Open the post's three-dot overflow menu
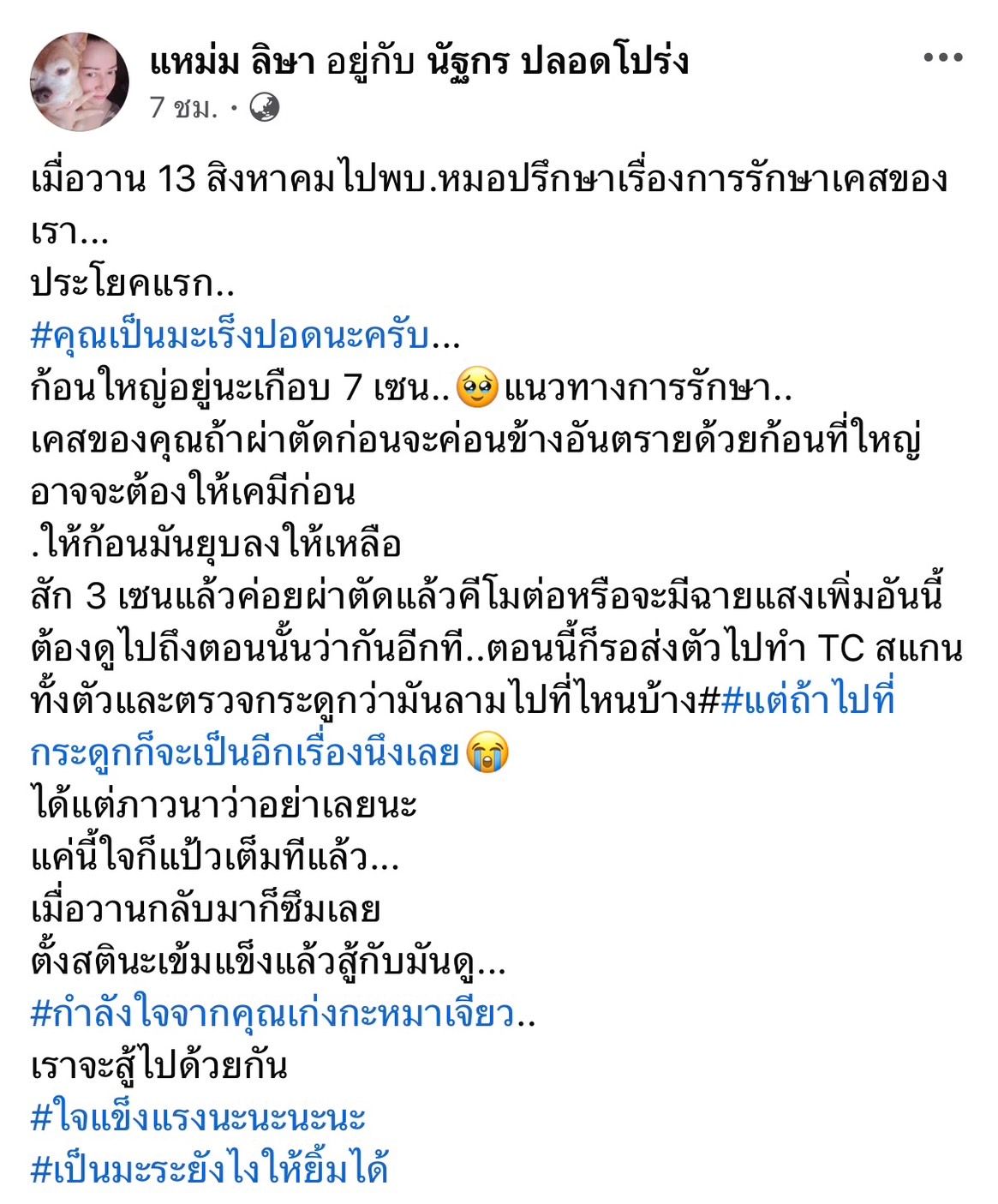This screenshot has height=1204, width=998. (x=943, y=58)
